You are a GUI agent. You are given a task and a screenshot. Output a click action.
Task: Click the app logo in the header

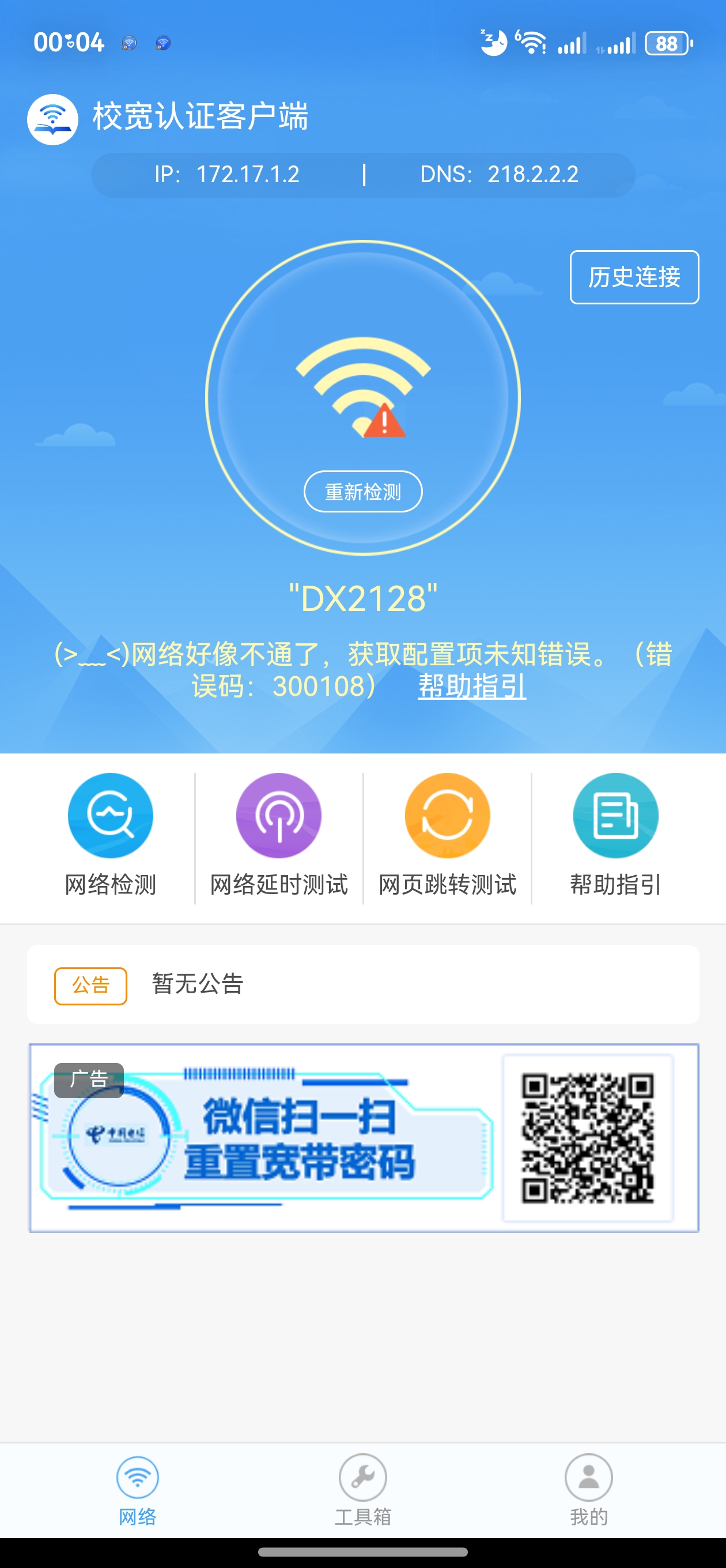(52, 118)
